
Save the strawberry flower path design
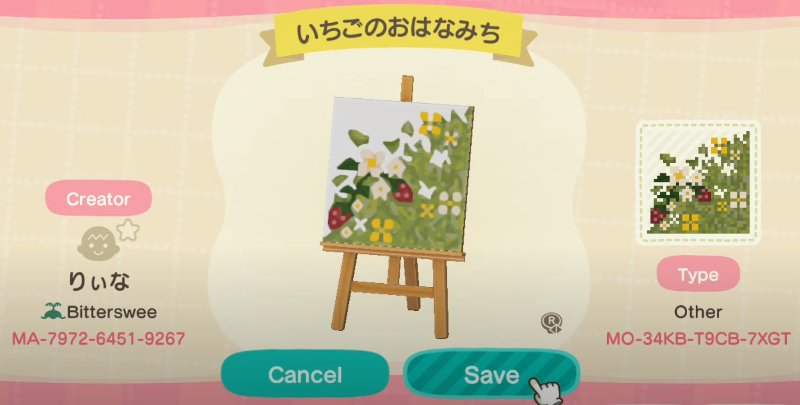click(x=490, y=375)
